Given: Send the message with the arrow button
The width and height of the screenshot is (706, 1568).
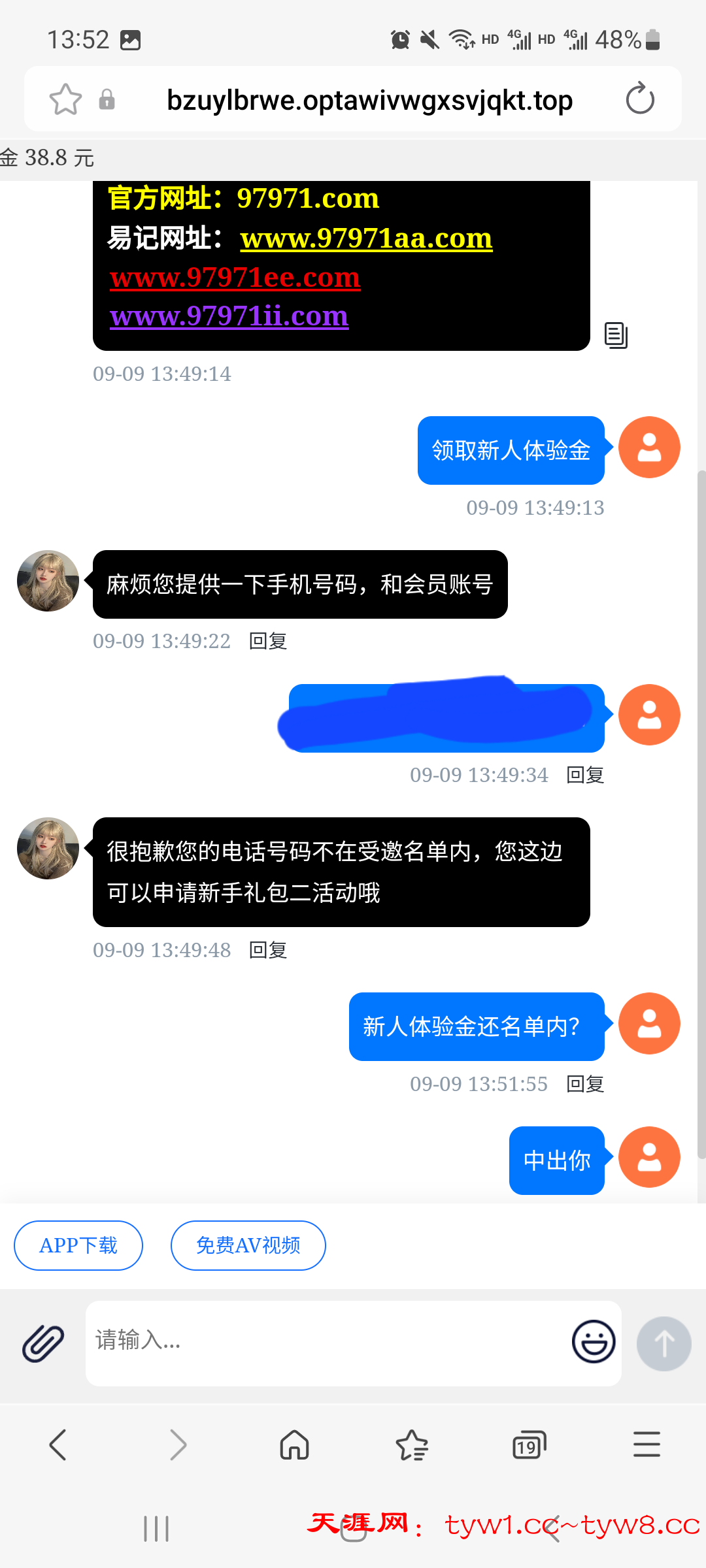Looking at the screenshot, I should pos(664,1343).
